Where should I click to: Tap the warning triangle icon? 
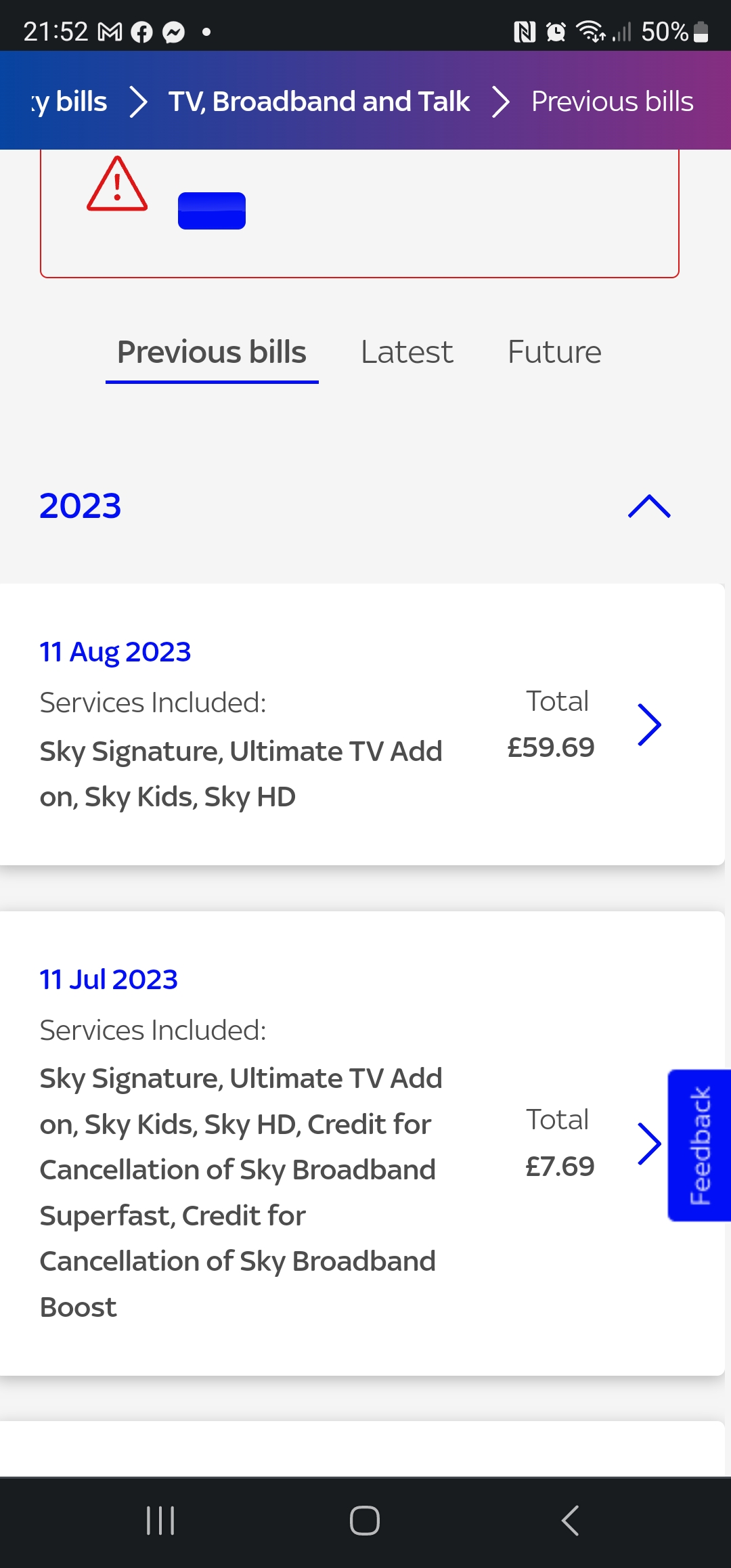tap(116, 186)
